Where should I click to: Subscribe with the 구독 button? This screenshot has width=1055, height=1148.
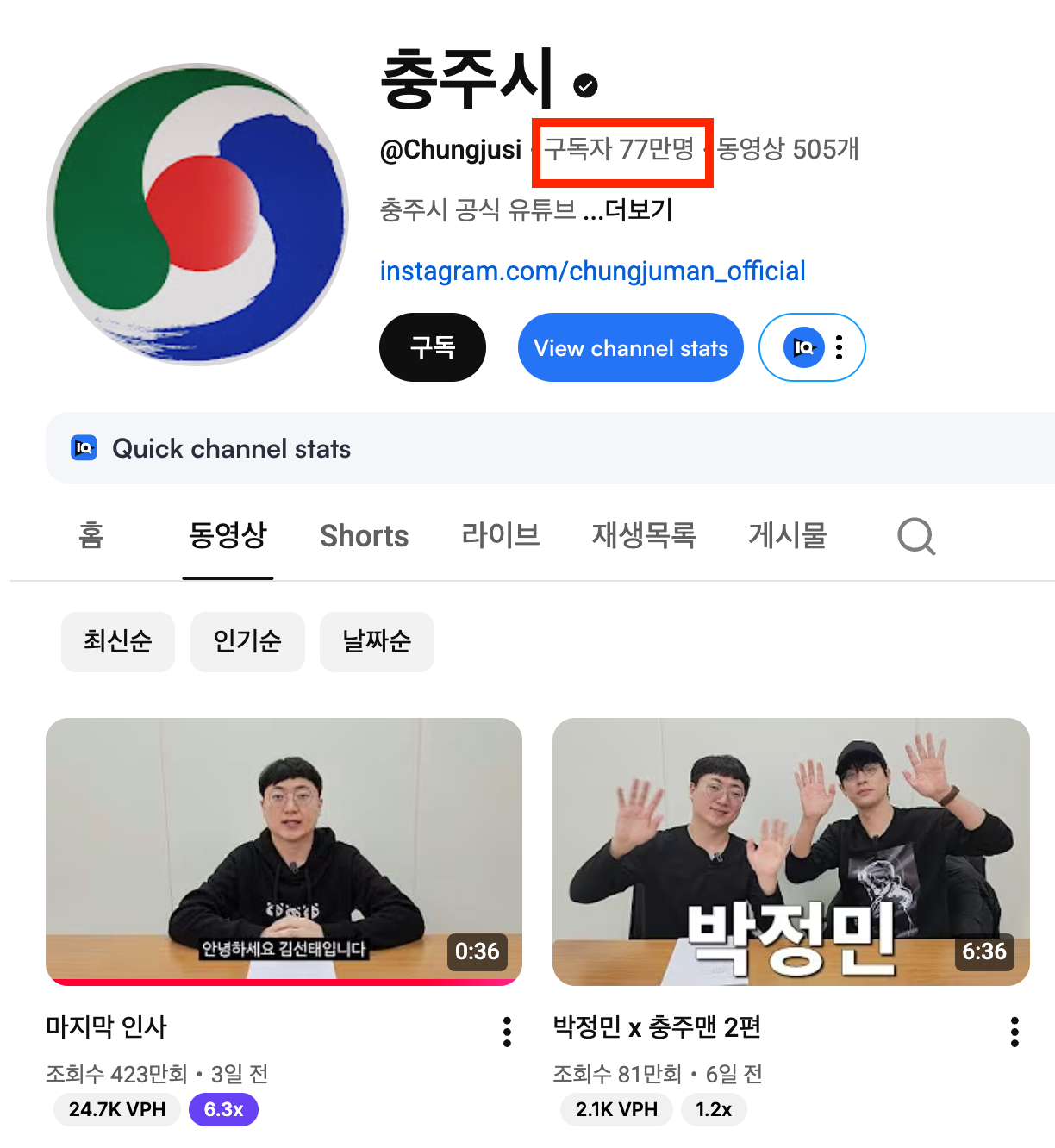432,347
